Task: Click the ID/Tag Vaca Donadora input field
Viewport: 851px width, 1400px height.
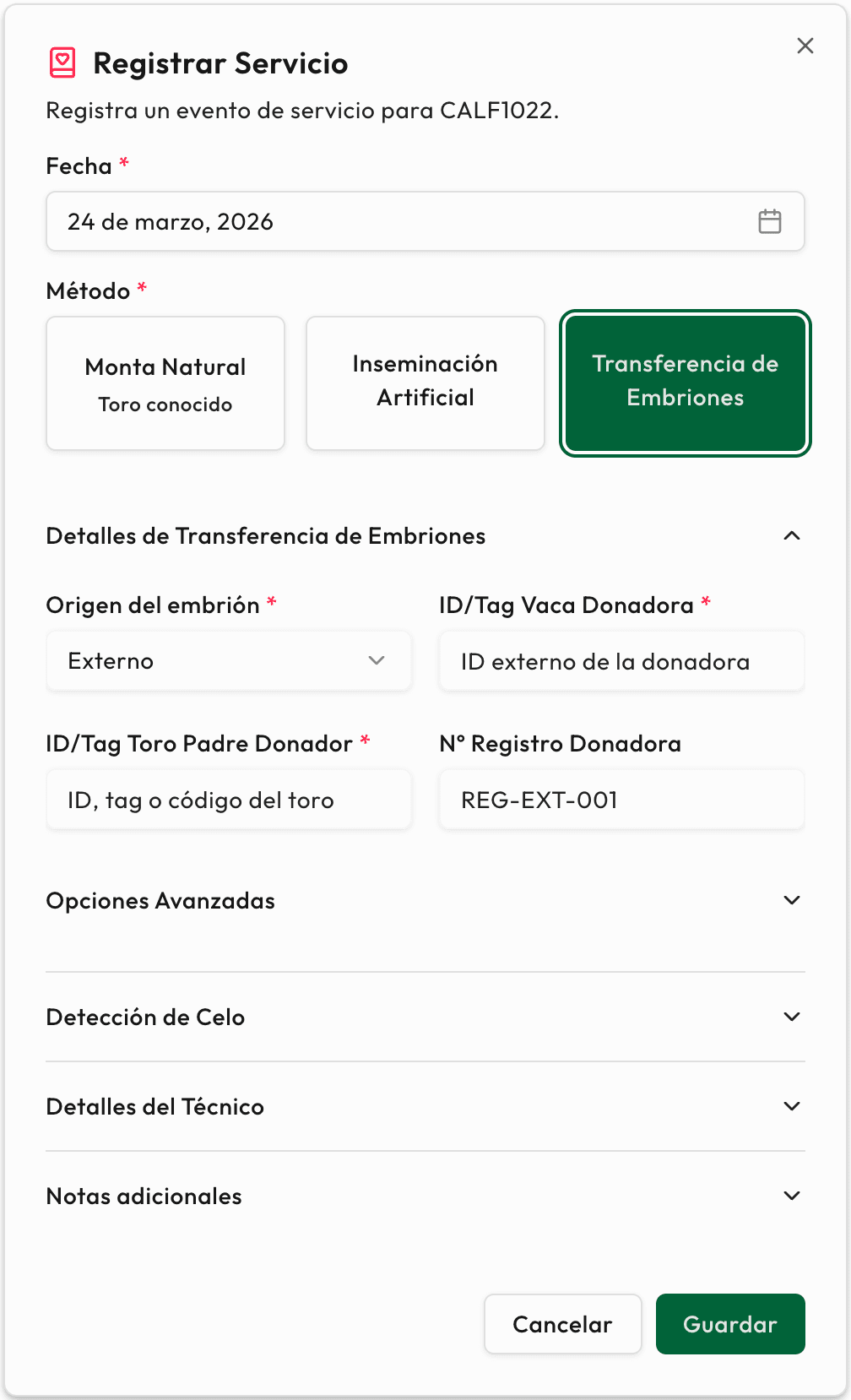Action: tap(621, 662)
